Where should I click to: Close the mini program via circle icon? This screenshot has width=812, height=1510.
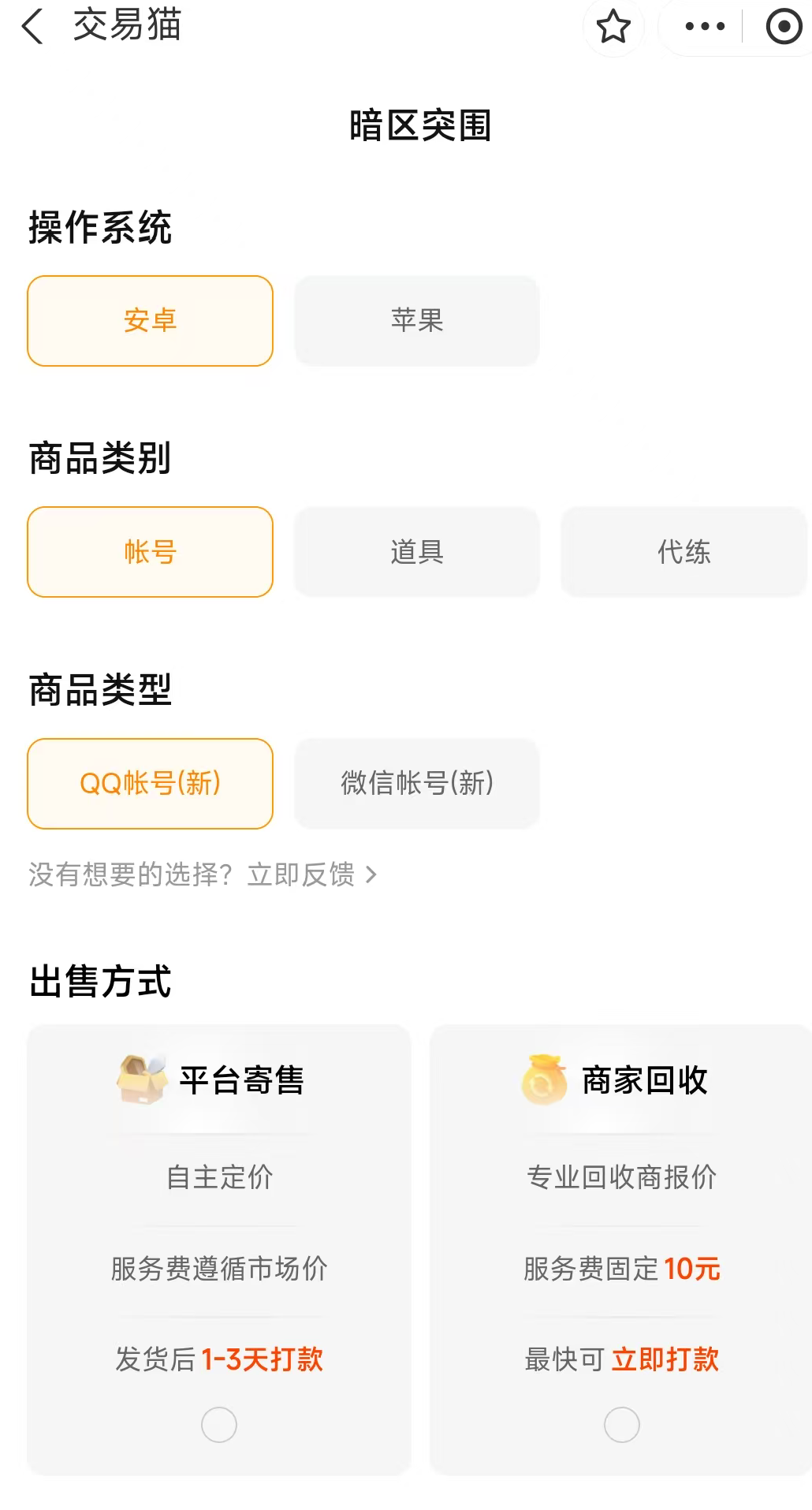point(784,27)
